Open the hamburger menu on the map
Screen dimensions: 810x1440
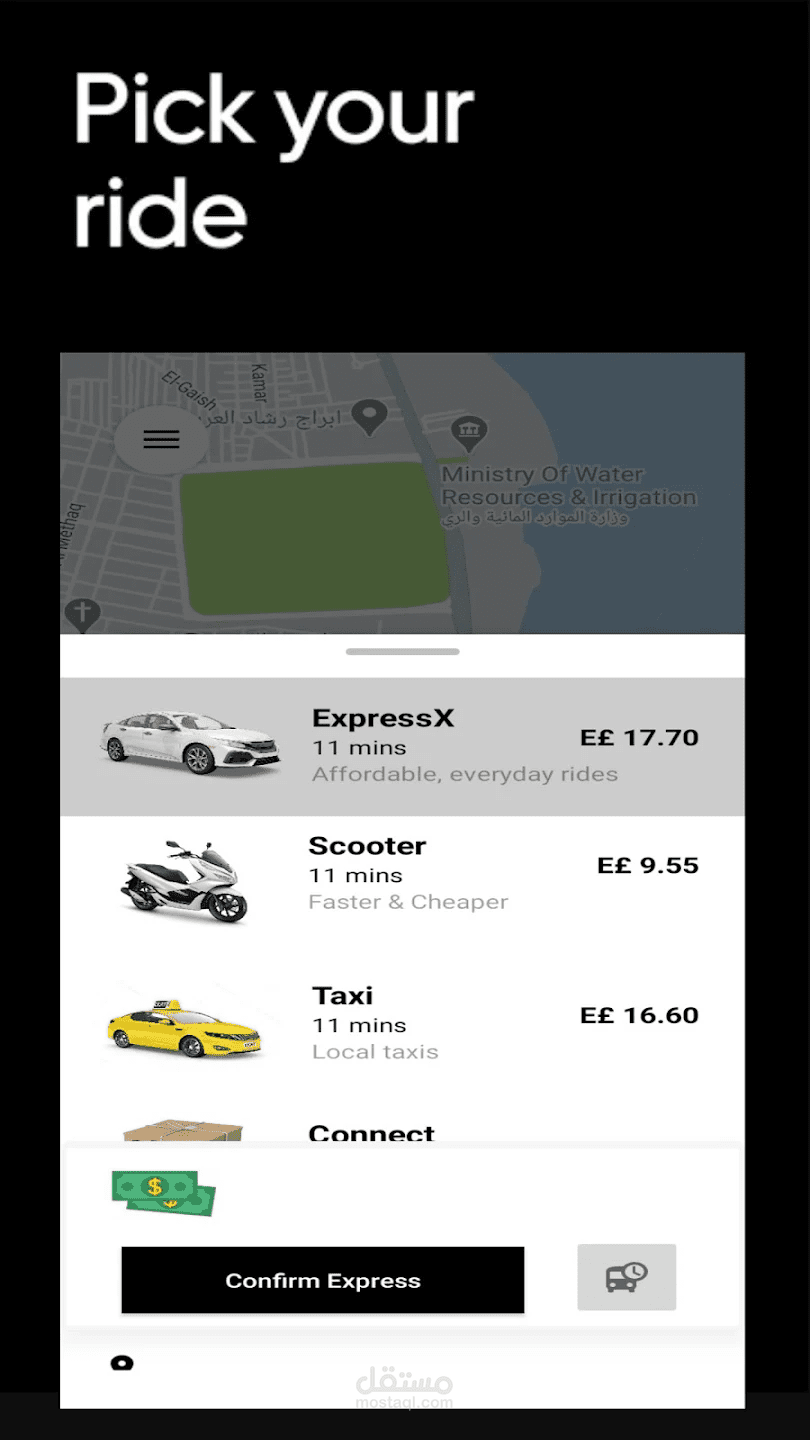point(161,439)
